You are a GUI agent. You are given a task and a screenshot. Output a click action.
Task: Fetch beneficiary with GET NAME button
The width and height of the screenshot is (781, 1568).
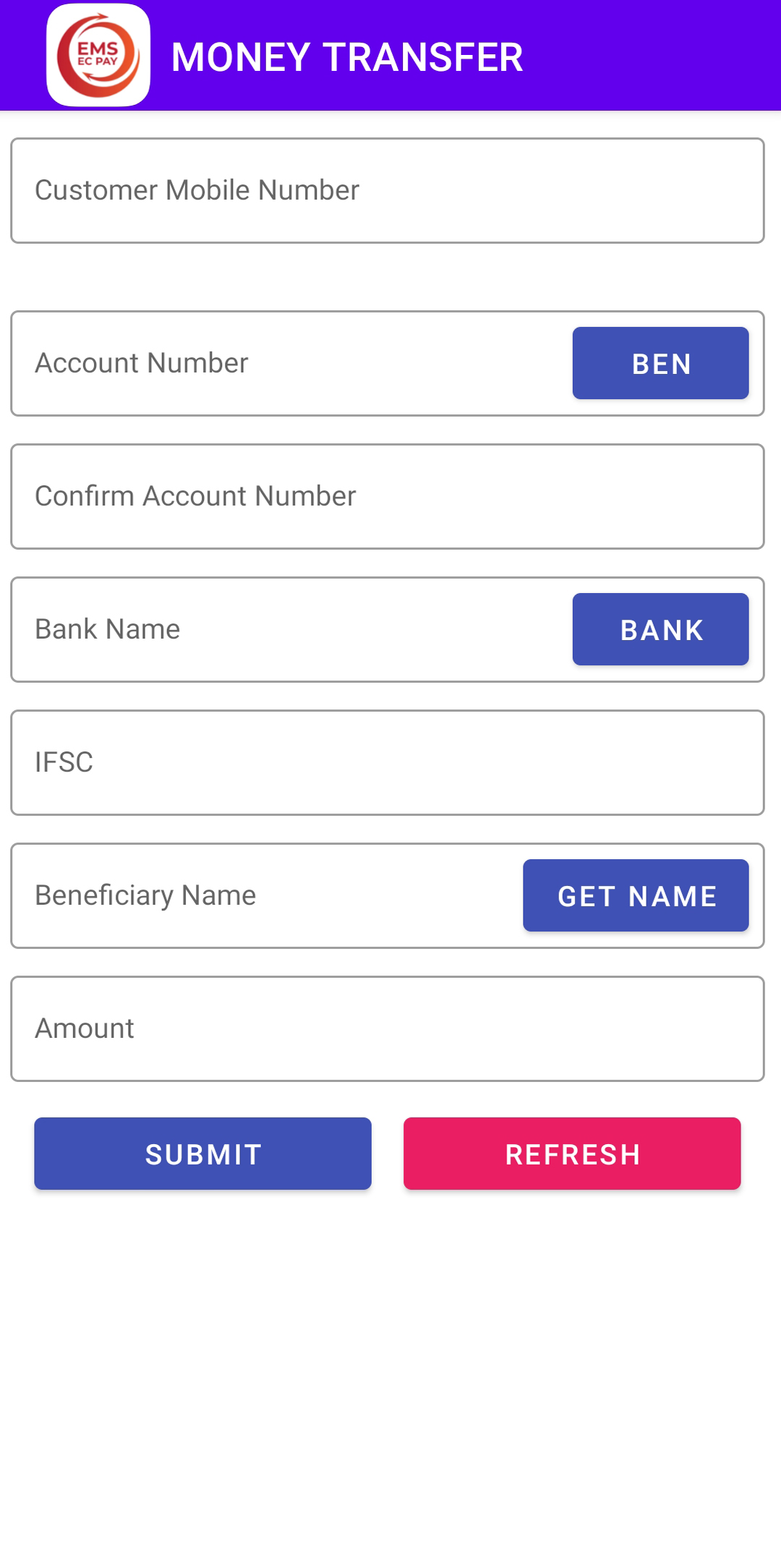click(636, 895)
